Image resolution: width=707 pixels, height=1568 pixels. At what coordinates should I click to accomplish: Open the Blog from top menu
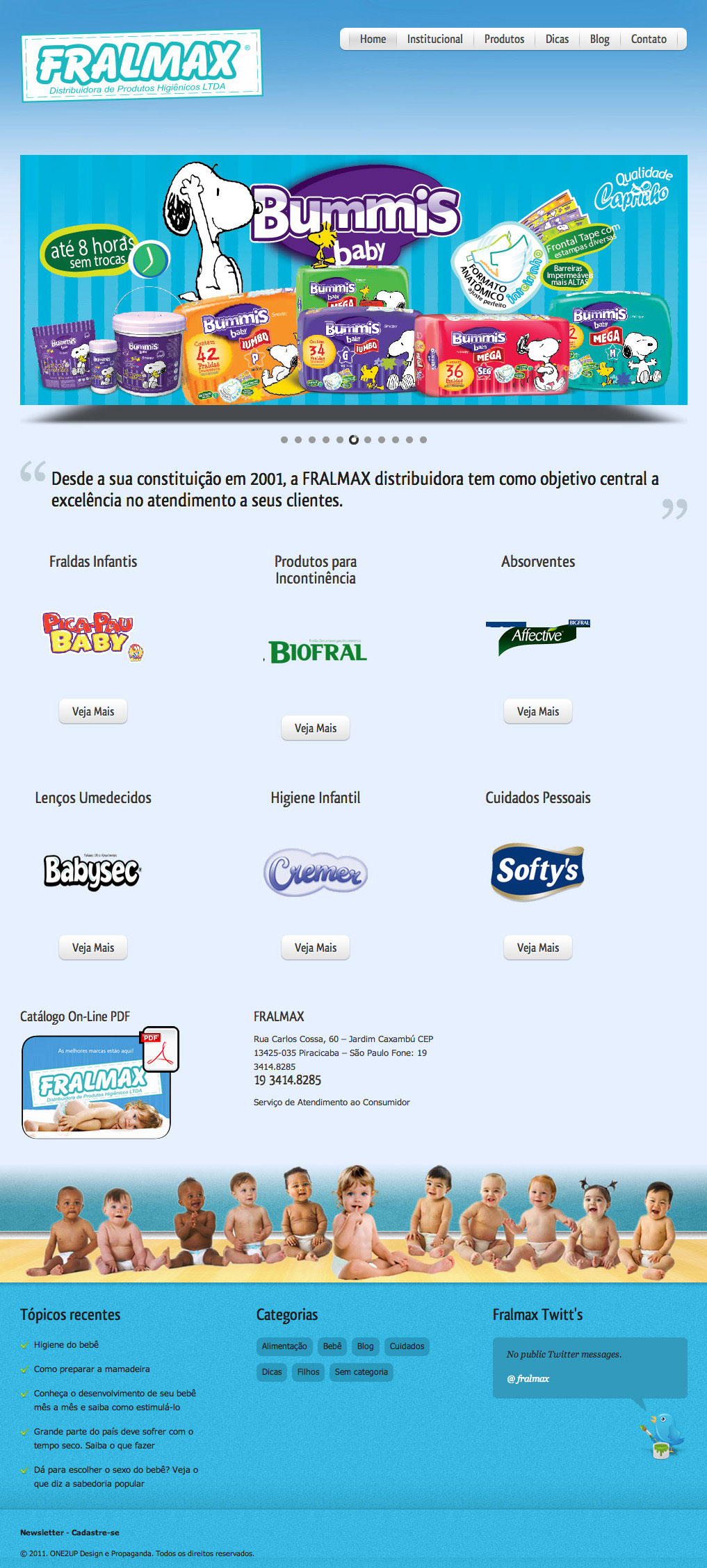tap(599, 39)
